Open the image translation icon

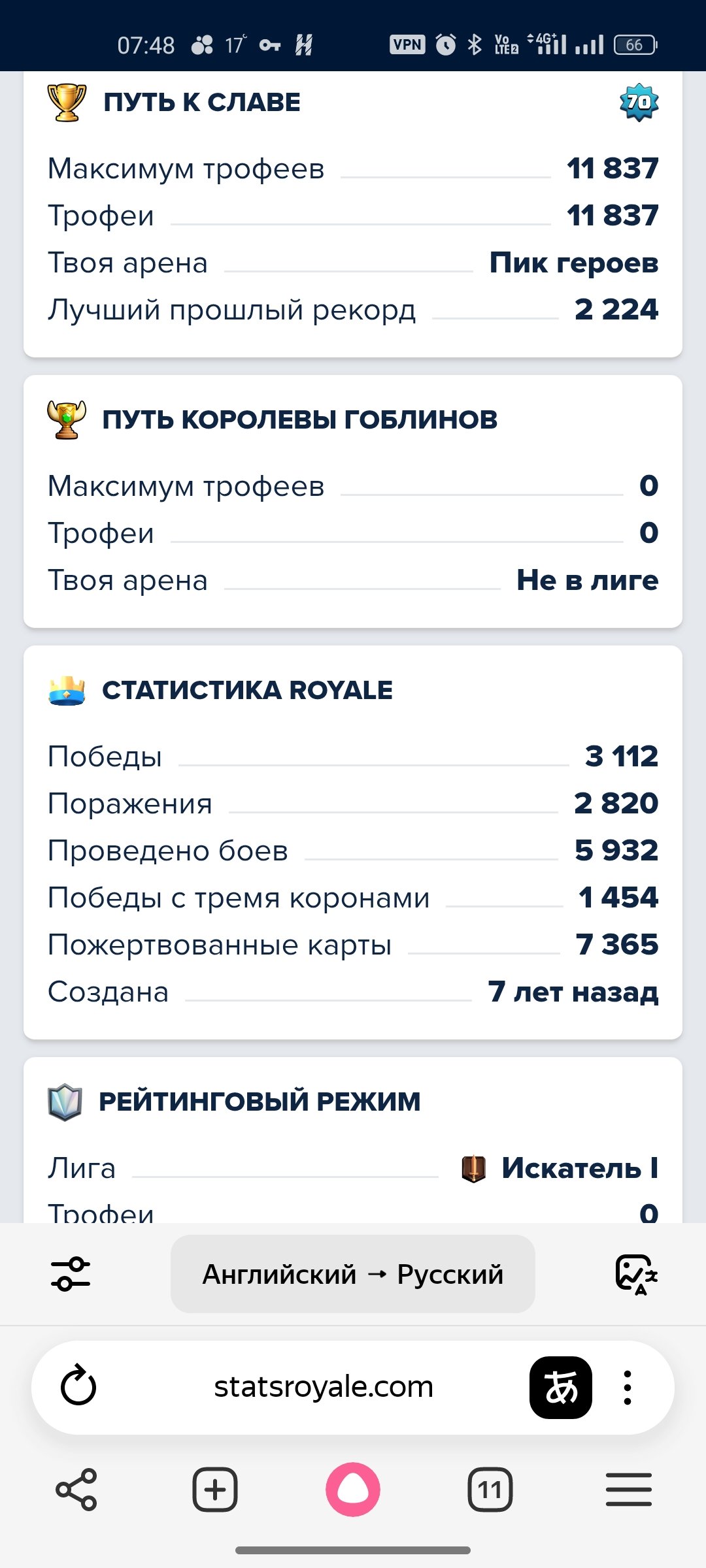point(636,1274)
